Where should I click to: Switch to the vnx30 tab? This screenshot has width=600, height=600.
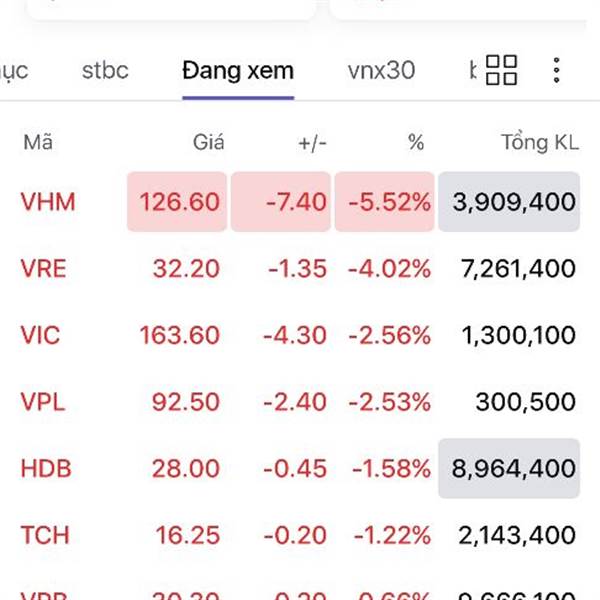click(381, 71)
